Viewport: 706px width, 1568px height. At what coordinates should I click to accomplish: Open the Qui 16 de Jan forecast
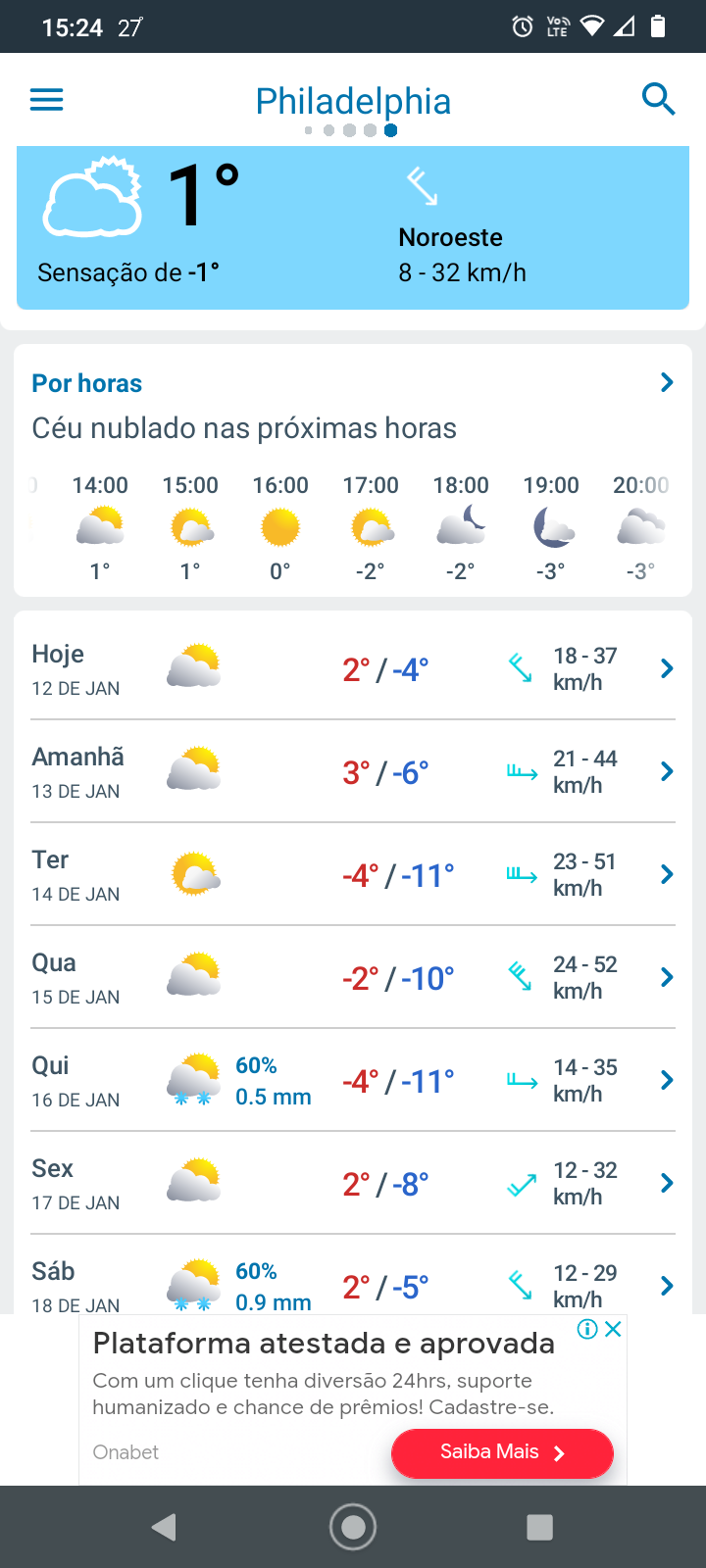[x=353, y=1081]
